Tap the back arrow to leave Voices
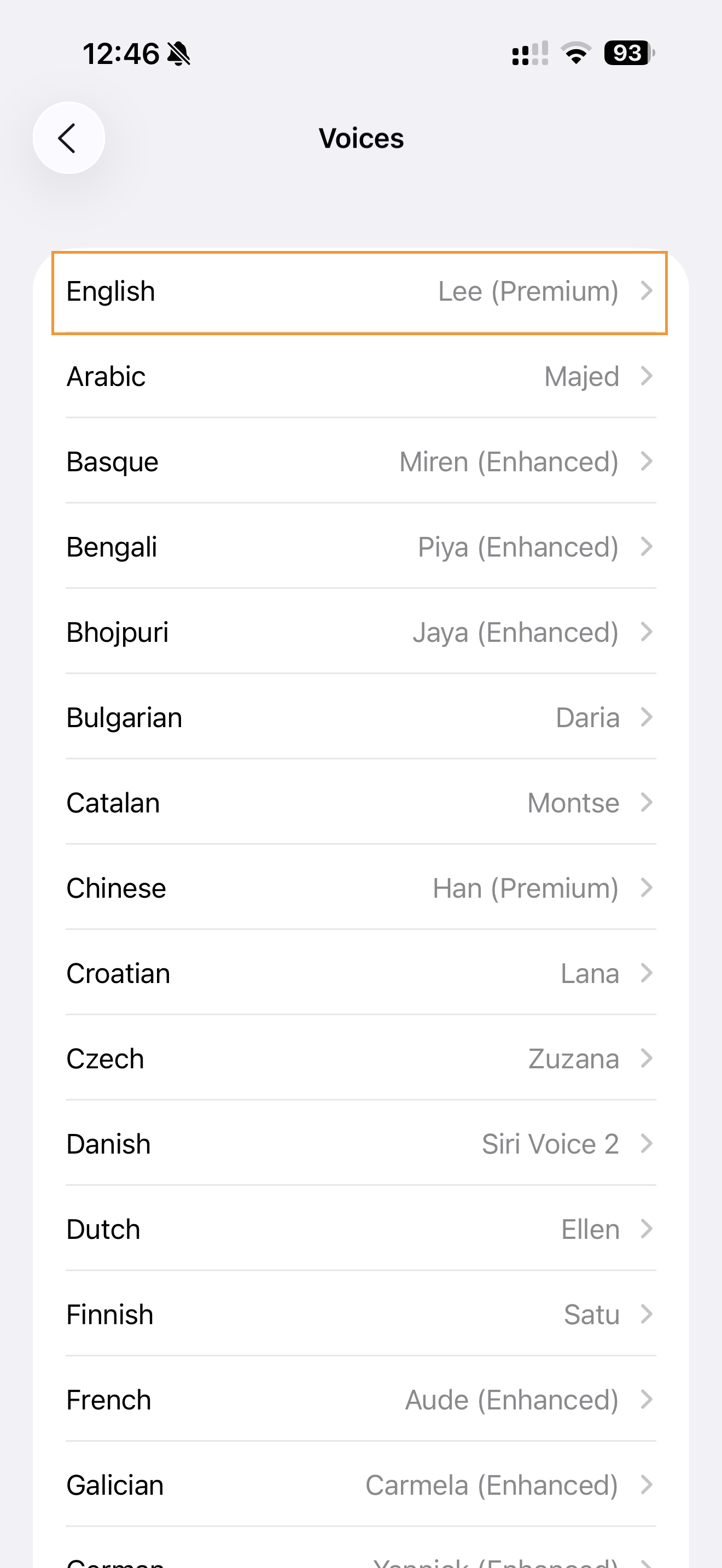722x1568 pixels. click(69, 138)
